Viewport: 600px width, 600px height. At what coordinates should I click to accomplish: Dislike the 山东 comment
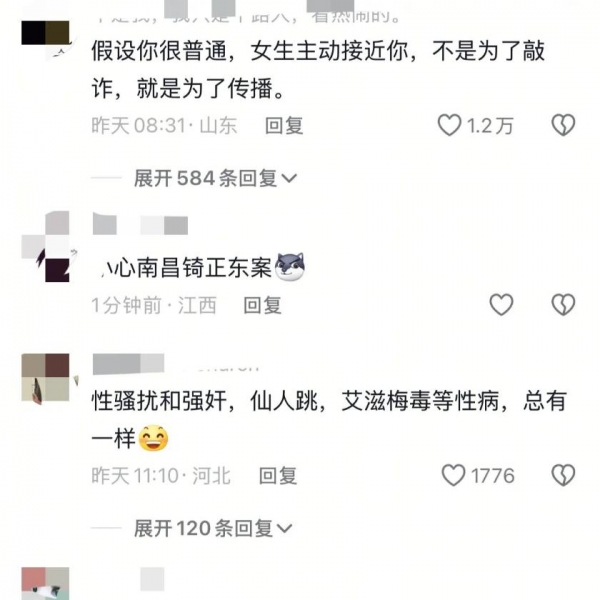tap(564, 126)
